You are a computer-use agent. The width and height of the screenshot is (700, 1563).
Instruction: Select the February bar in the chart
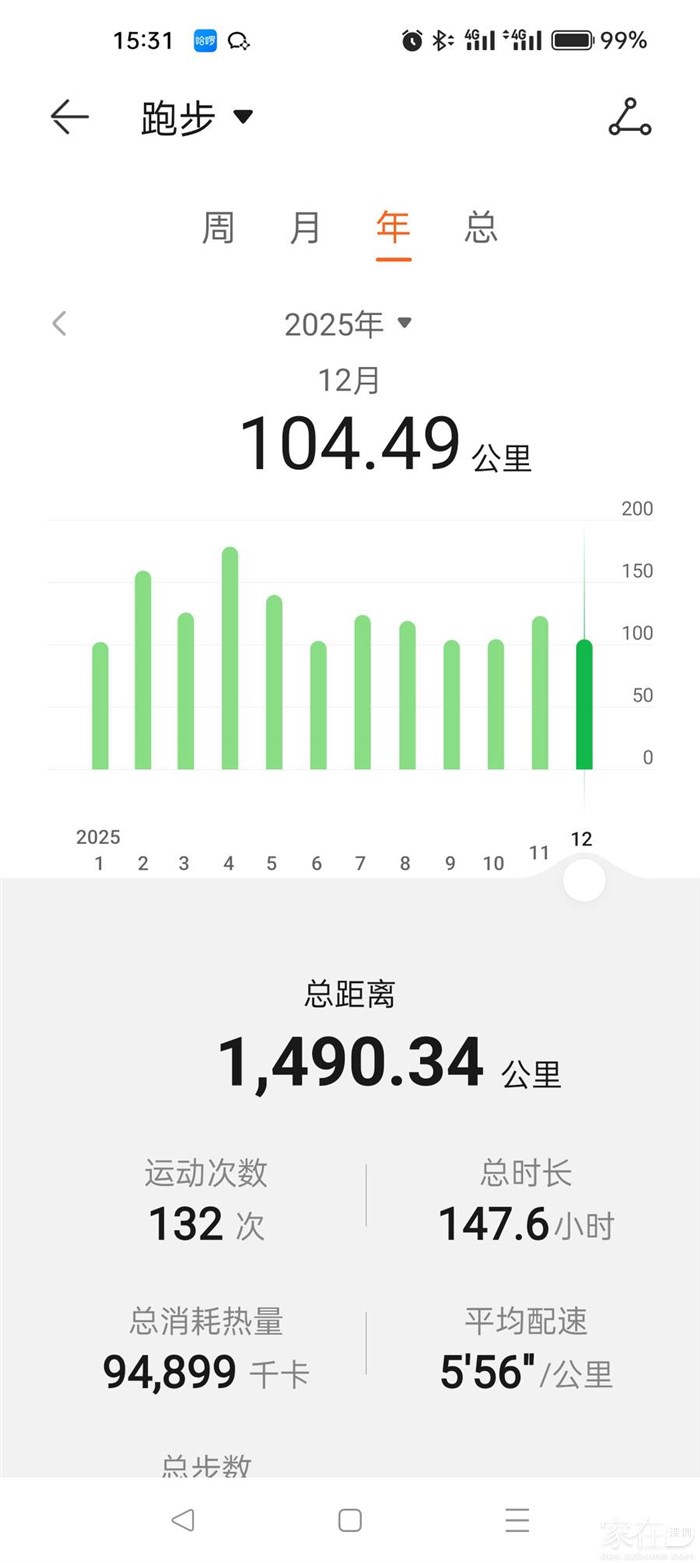(143, 670)
